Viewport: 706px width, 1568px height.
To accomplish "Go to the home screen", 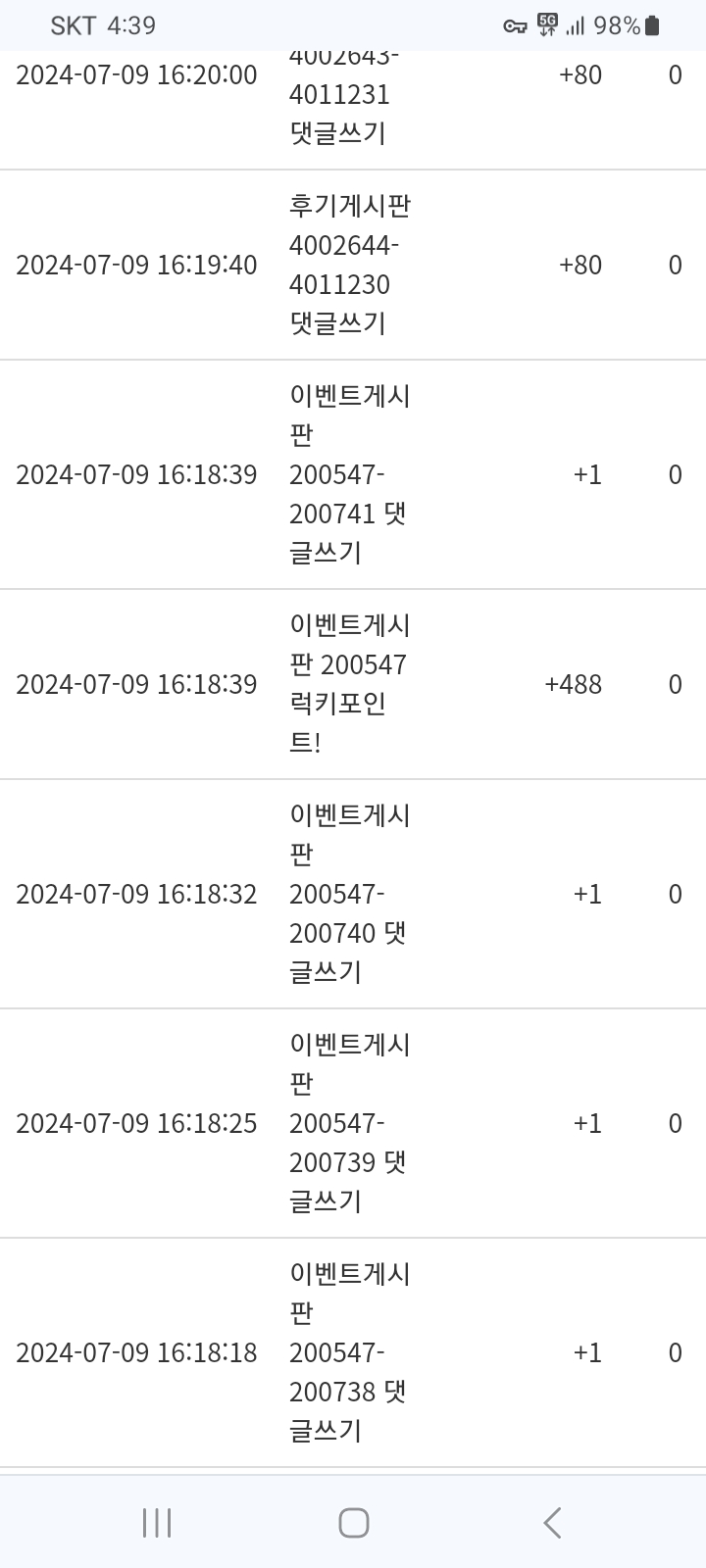I will 353,1523.
